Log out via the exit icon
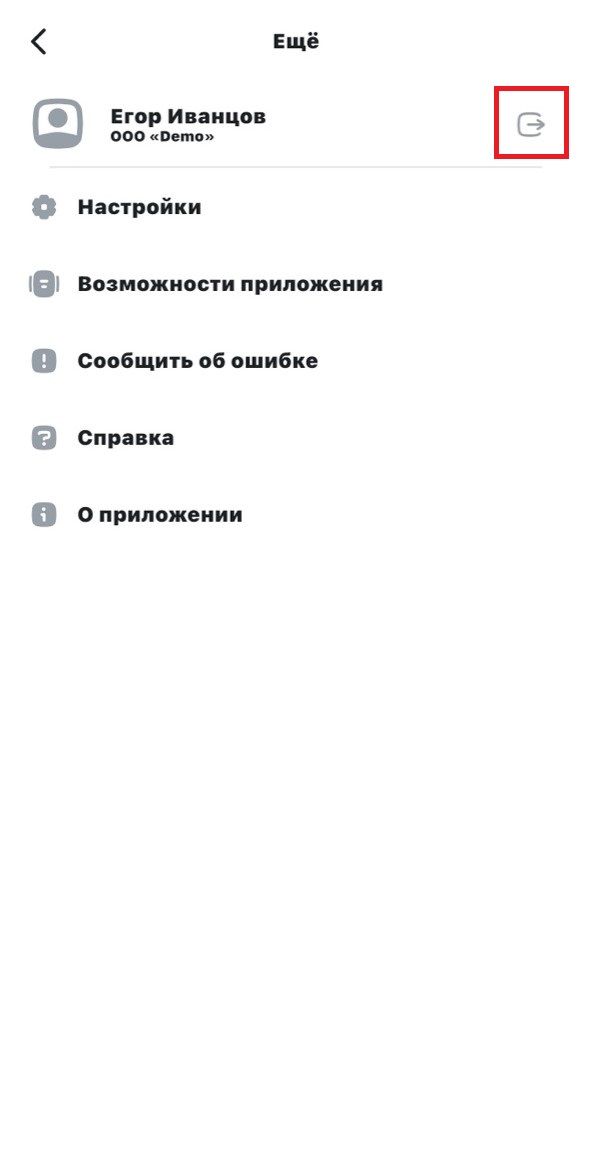 pyautogui.click(x=531, y=124)
